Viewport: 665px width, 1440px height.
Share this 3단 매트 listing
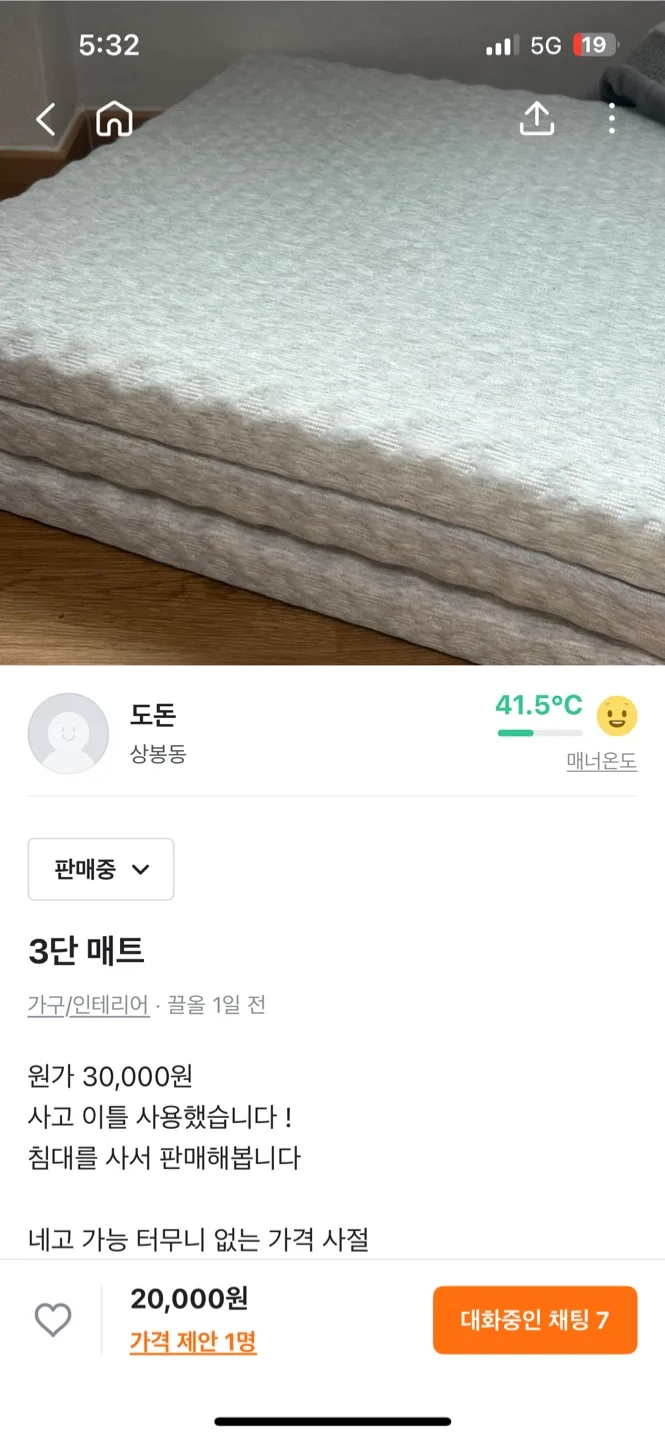coord(537,120)
